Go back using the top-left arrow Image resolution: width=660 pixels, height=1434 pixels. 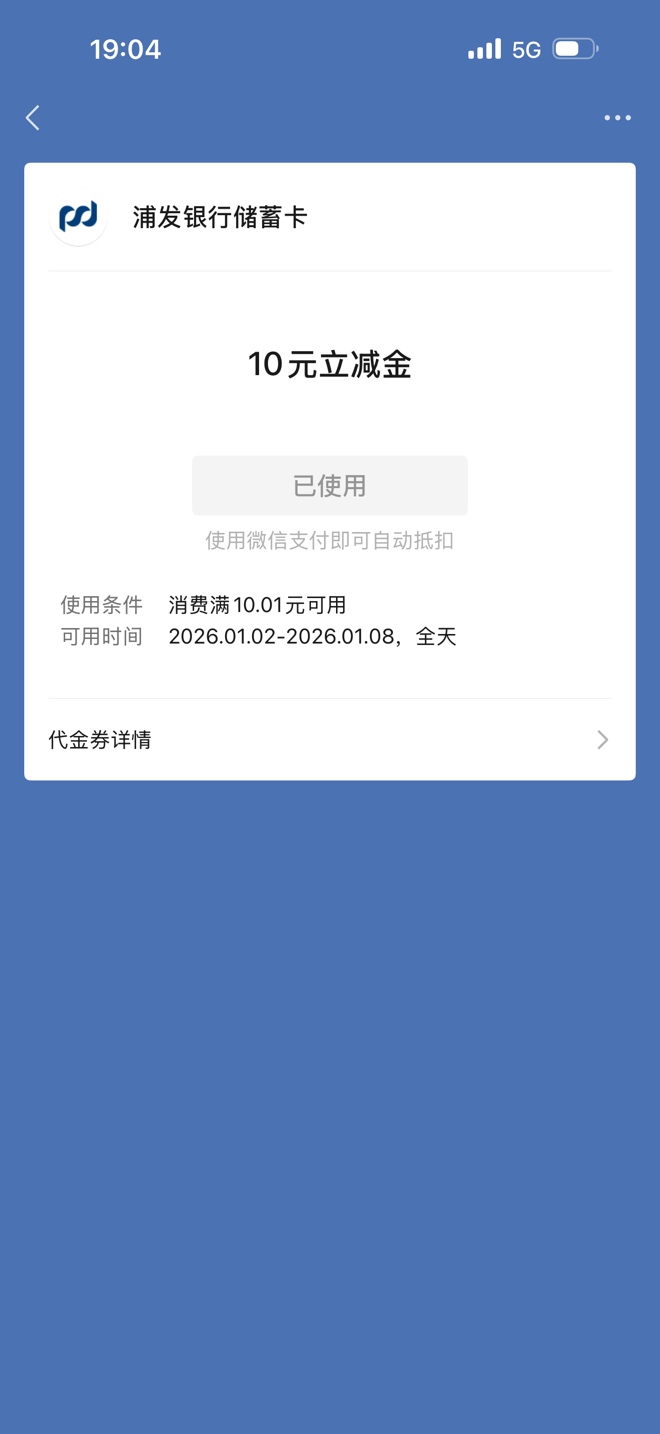pyautogui.click(x=33, y=118)
